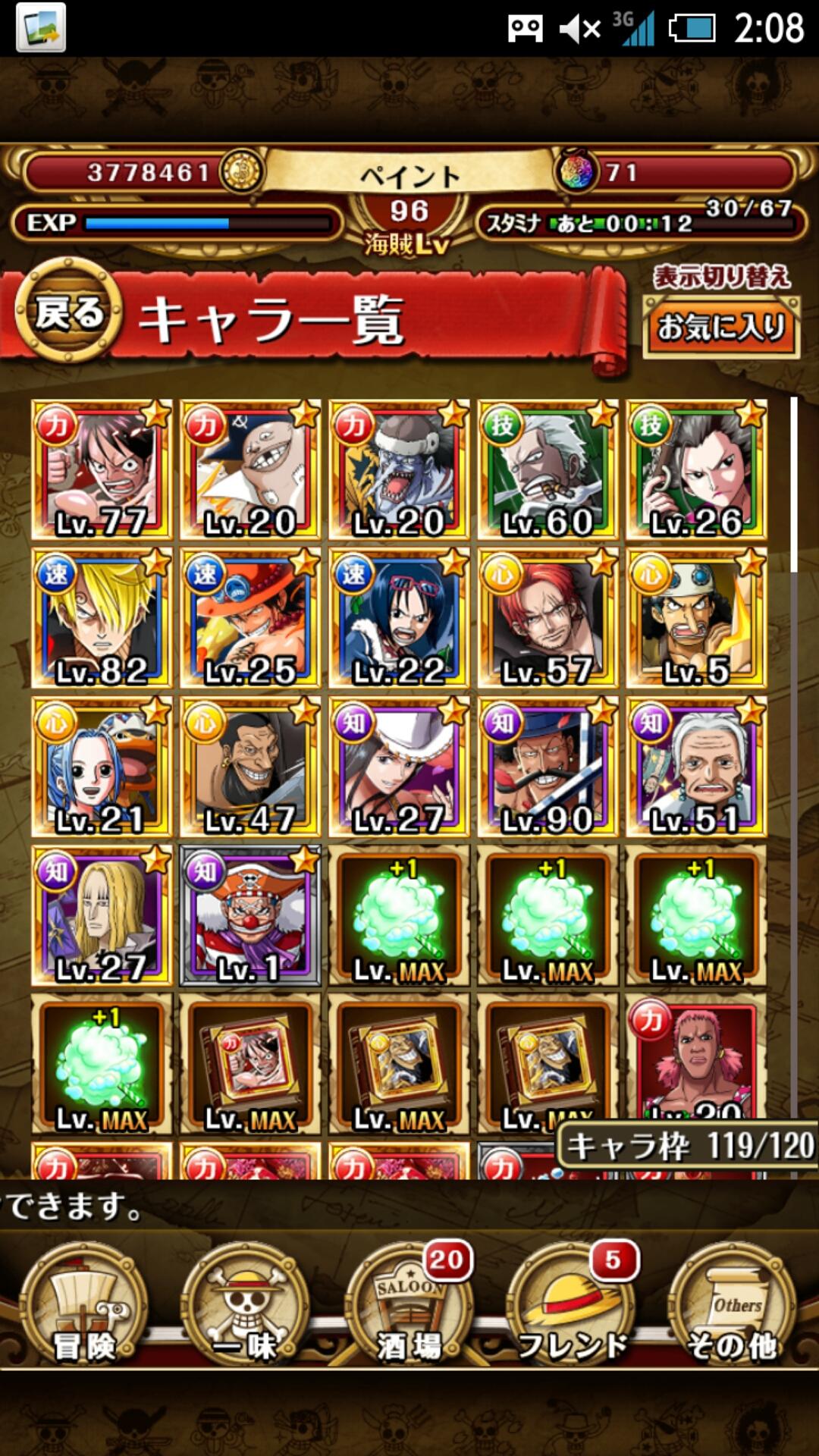Open the Lv.60 Smoker character card

pyautogui.click(x=548, y=470)
